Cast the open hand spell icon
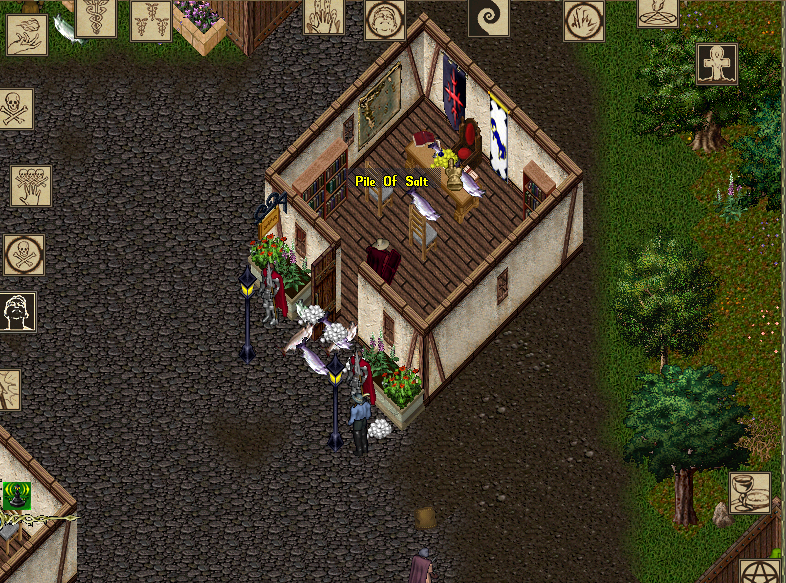Viewport: 786px width, 583px height. [x=323, y=15]
